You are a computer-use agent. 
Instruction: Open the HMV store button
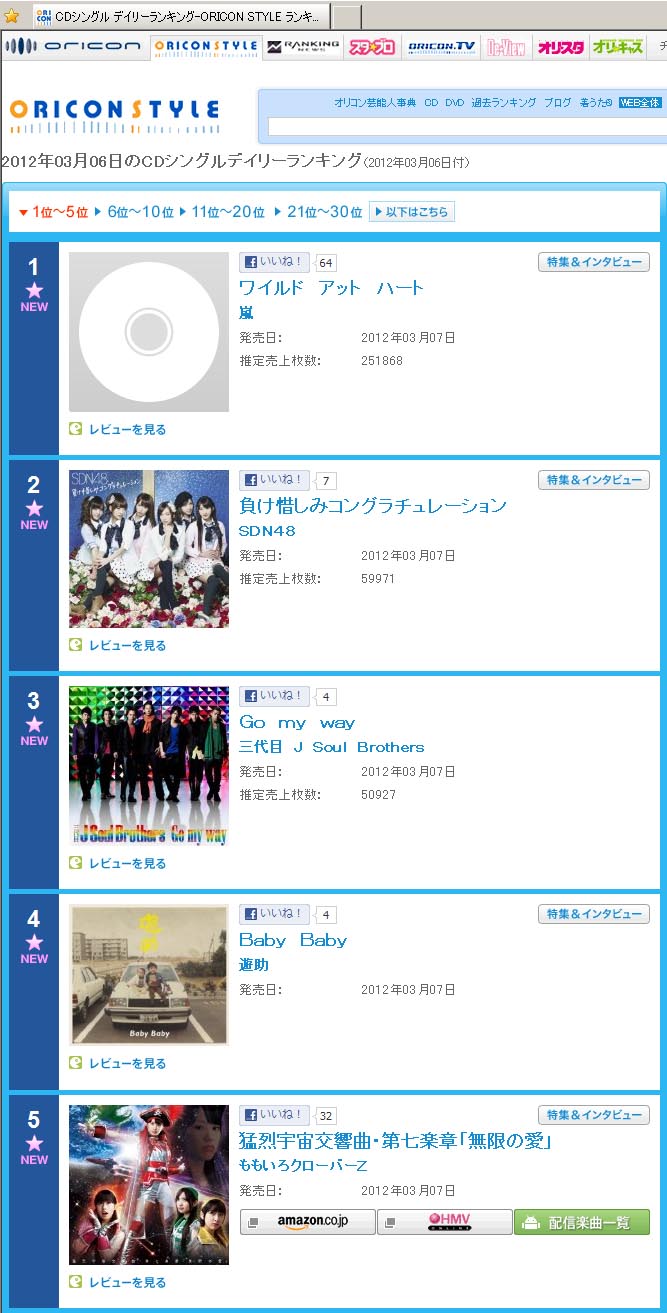click(x=444, y=1222)
